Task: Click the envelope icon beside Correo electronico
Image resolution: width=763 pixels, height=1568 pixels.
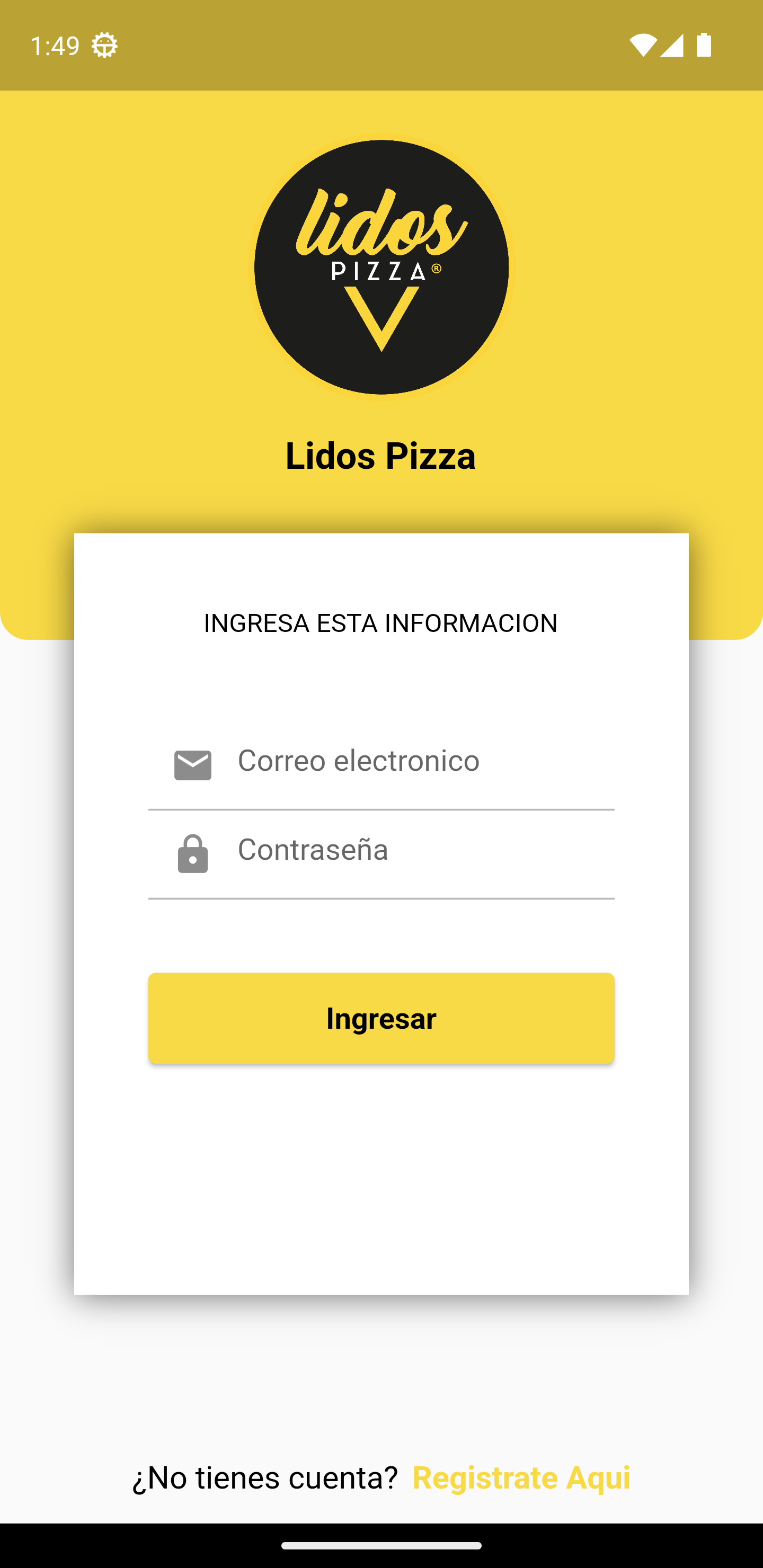Action: (x=192, y=764)
